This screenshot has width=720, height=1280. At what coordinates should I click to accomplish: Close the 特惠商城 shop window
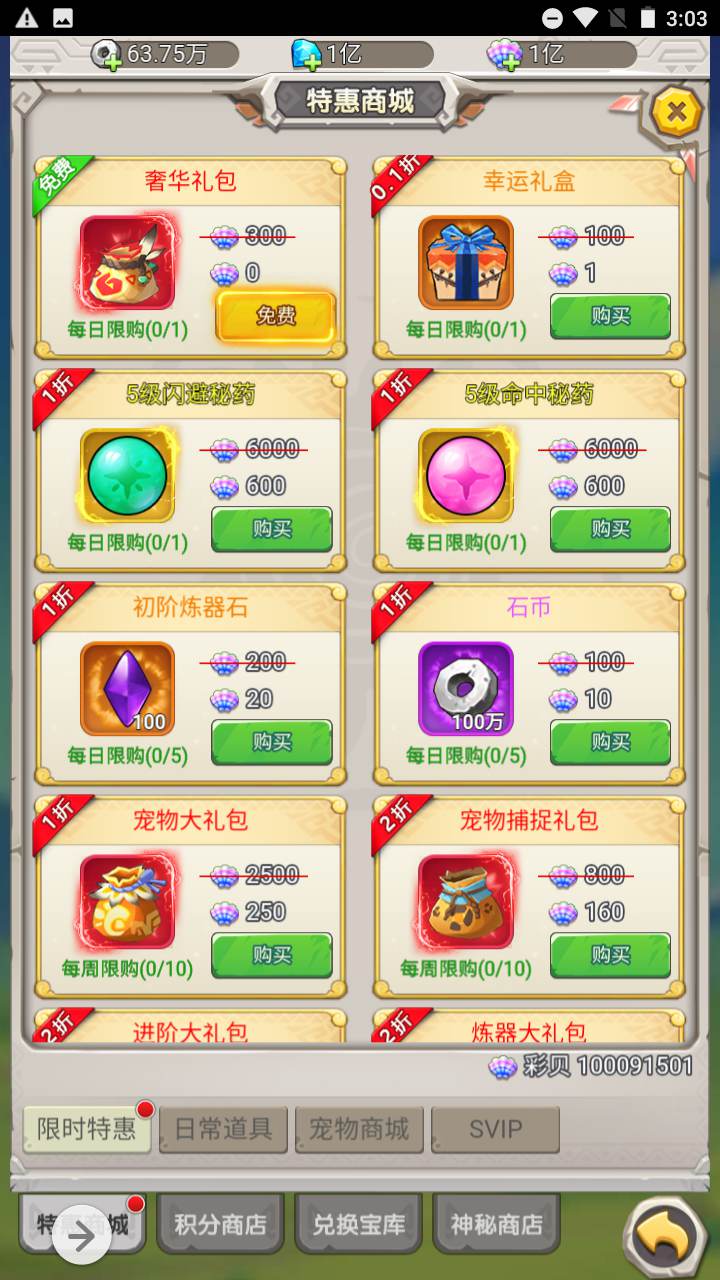pyautogui.click(x=677, y=113)
